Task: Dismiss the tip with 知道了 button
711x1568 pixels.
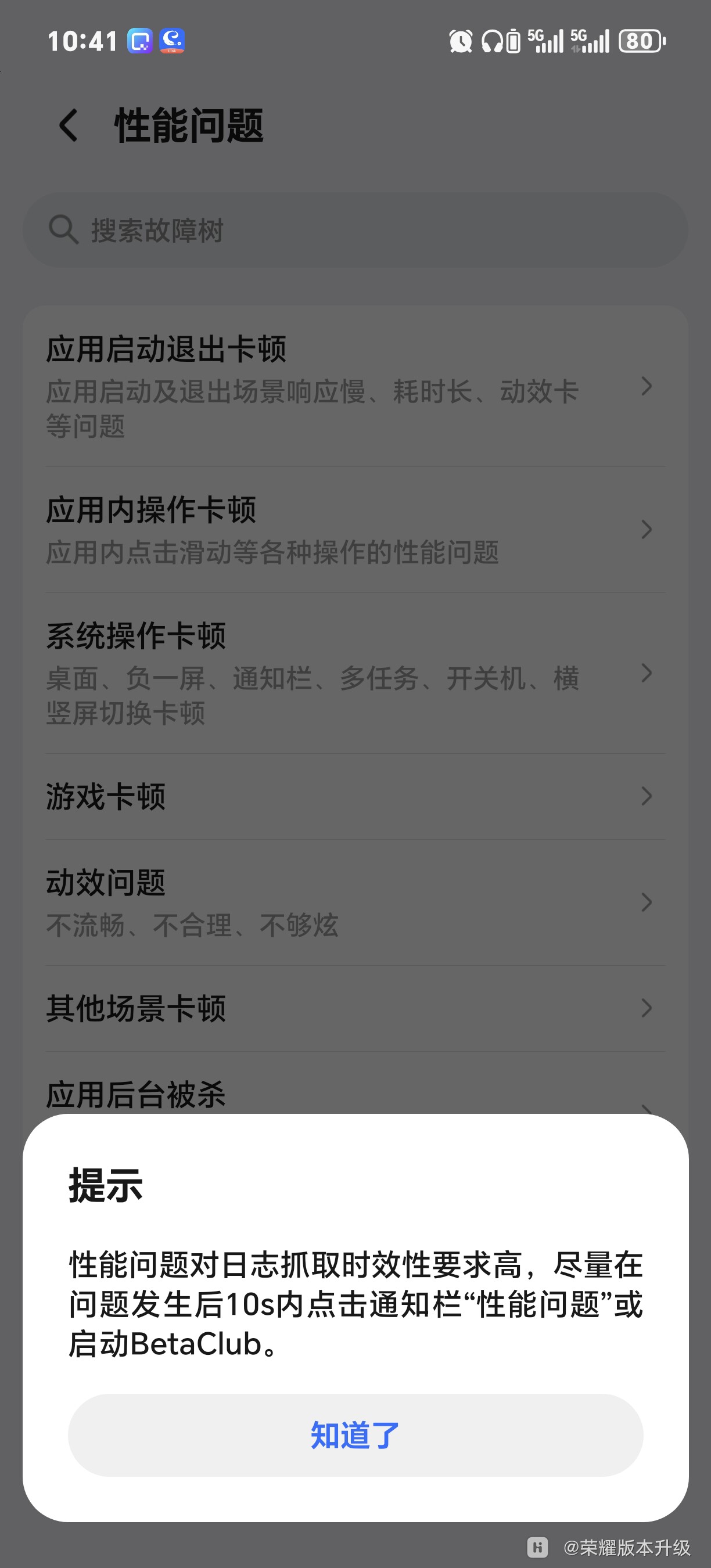Action: tap(355, 1434)
